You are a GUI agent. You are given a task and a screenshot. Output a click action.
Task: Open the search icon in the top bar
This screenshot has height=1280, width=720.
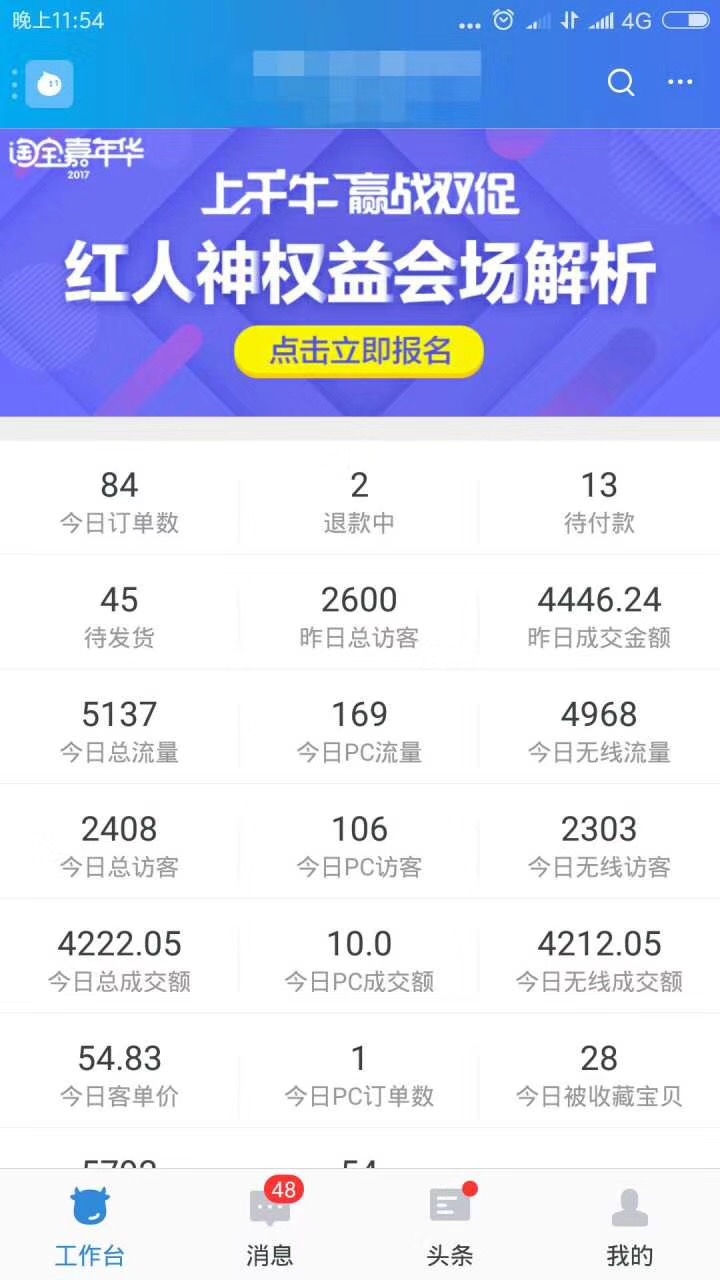click(621, 83)
